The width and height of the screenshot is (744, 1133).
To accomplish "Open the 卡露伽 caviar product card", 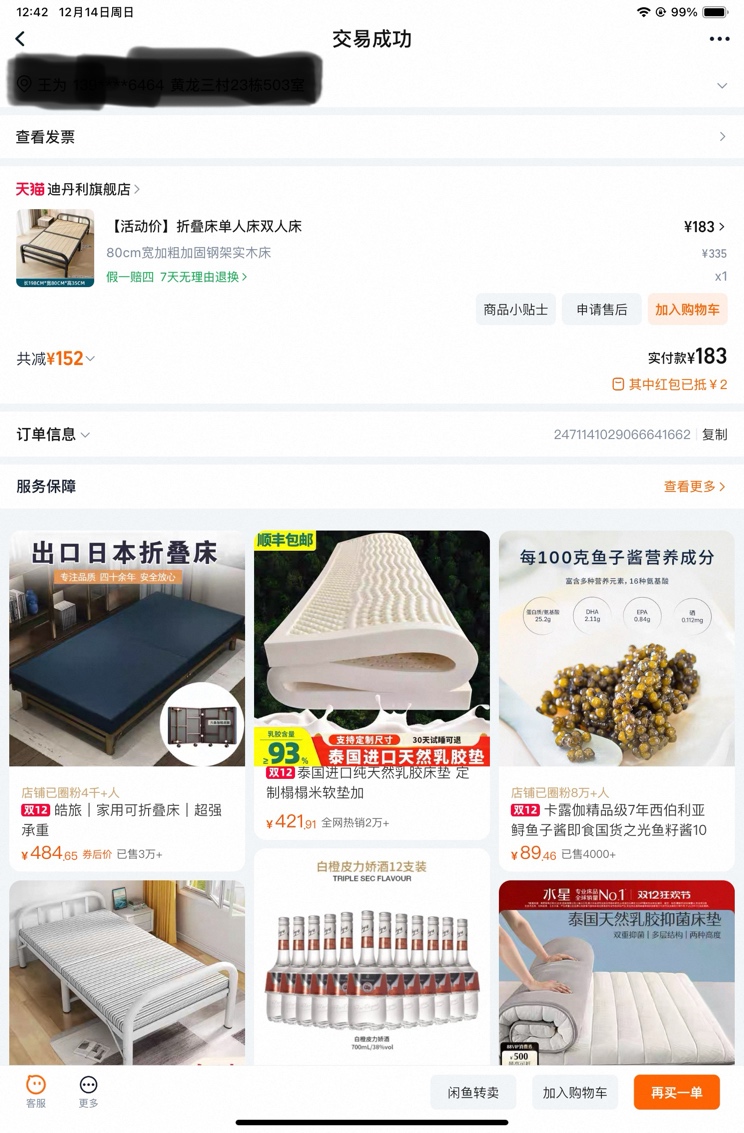I will (616, 700).
